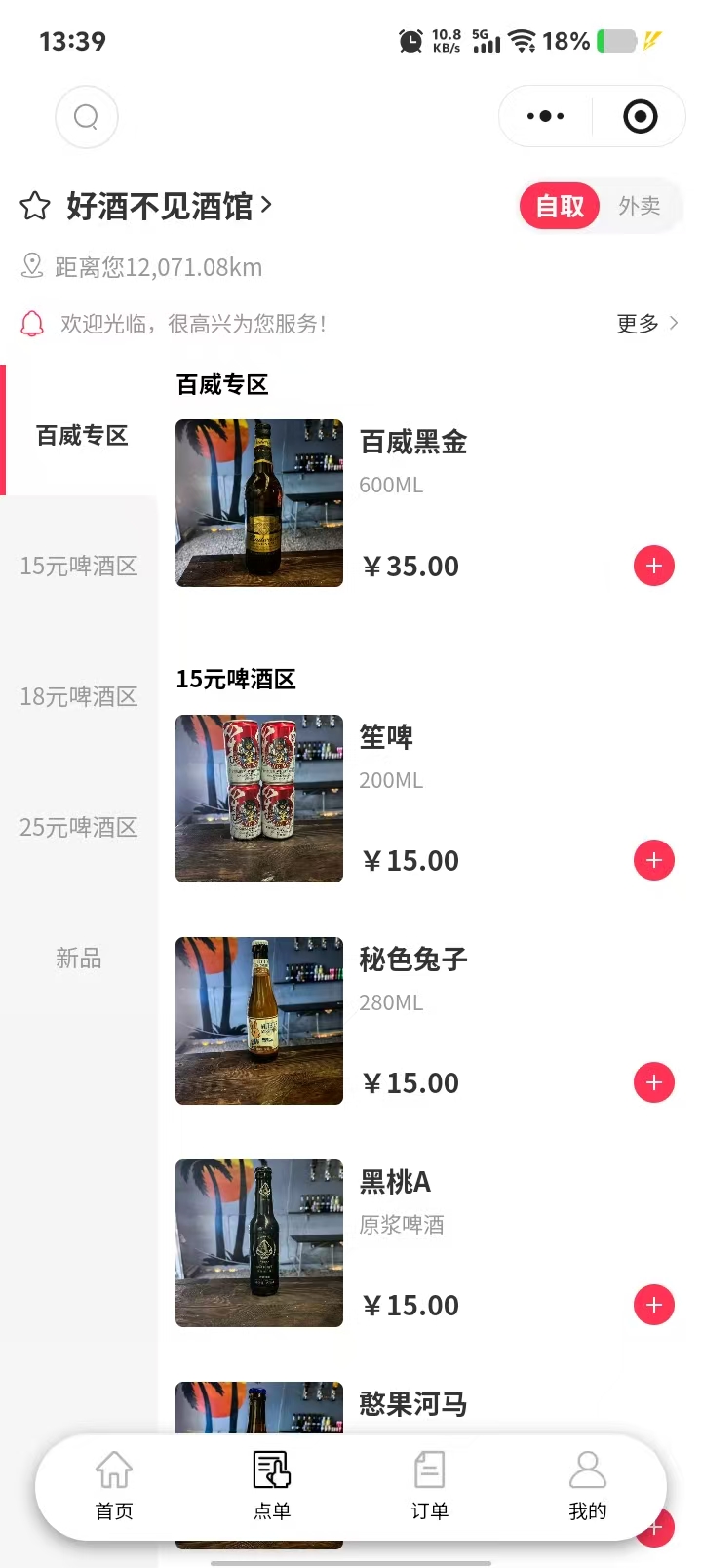Viewport: 702px width, 1568px height.
Task: Open the mini program more-options menu
Action: click(x=545, y=117)
